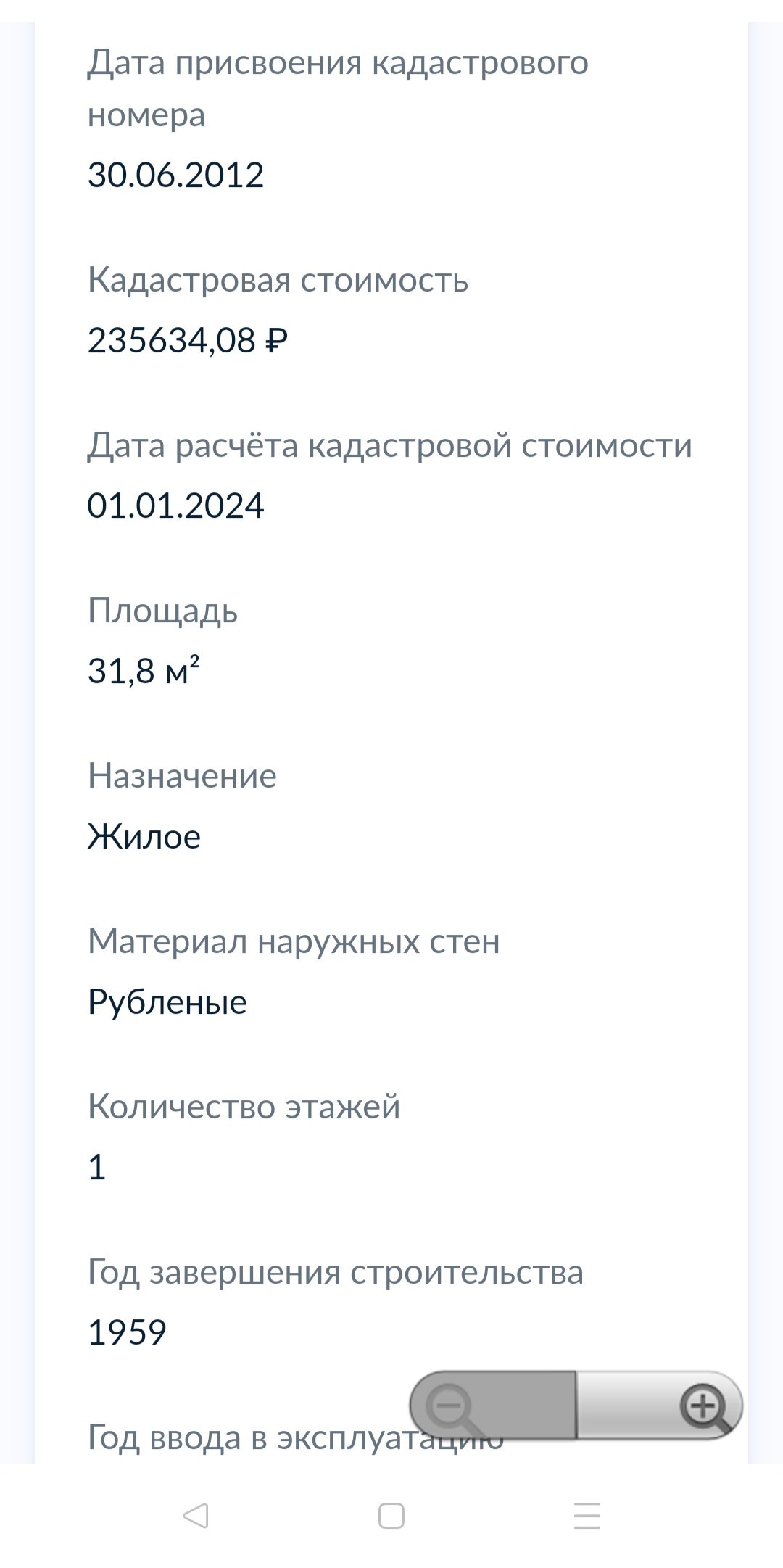
Task: Open the recent apps menu
Action: tap(587, 1516)
